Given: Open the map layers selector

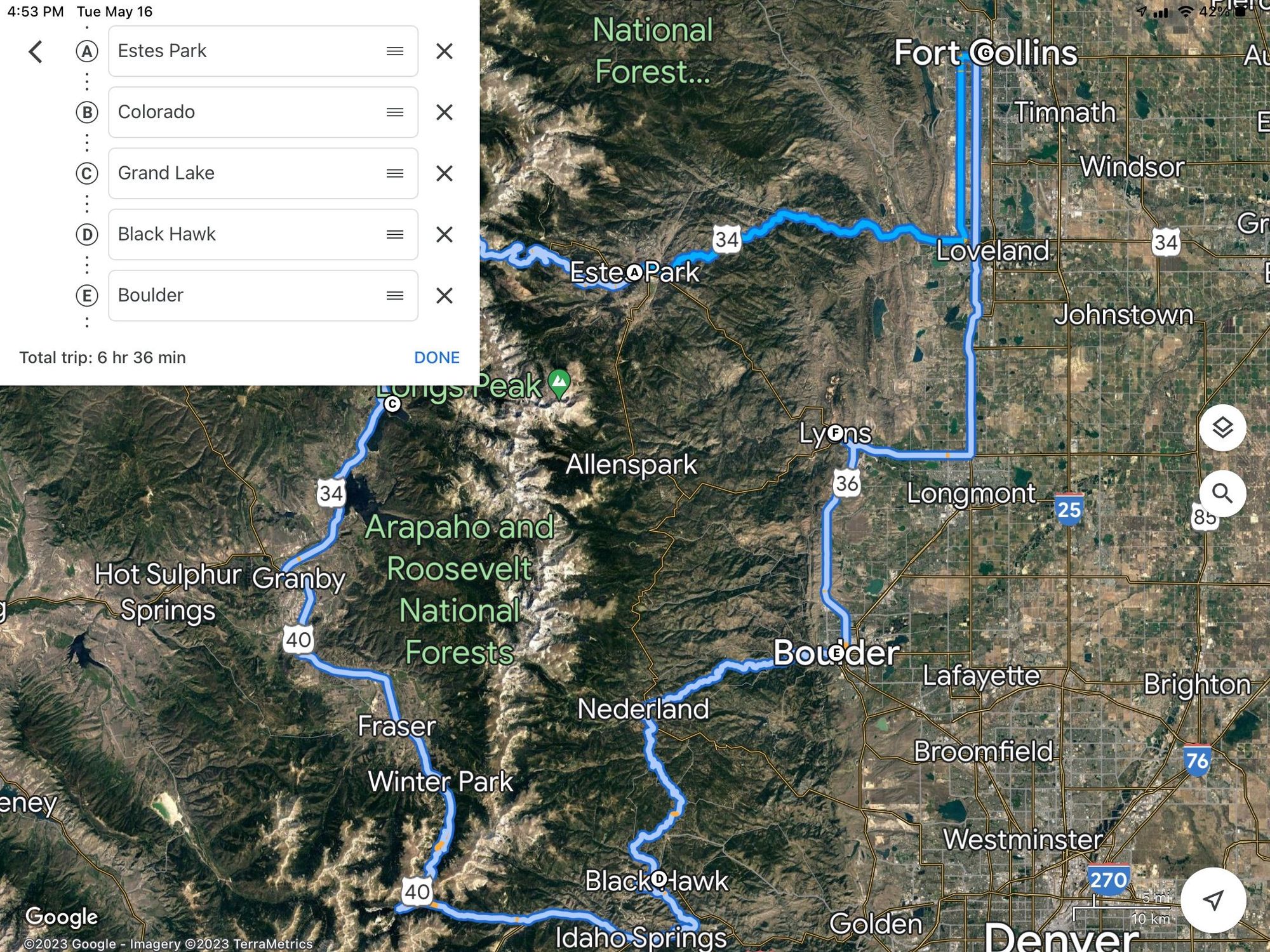Looking at the screenshot, I should pos(1222,427).
